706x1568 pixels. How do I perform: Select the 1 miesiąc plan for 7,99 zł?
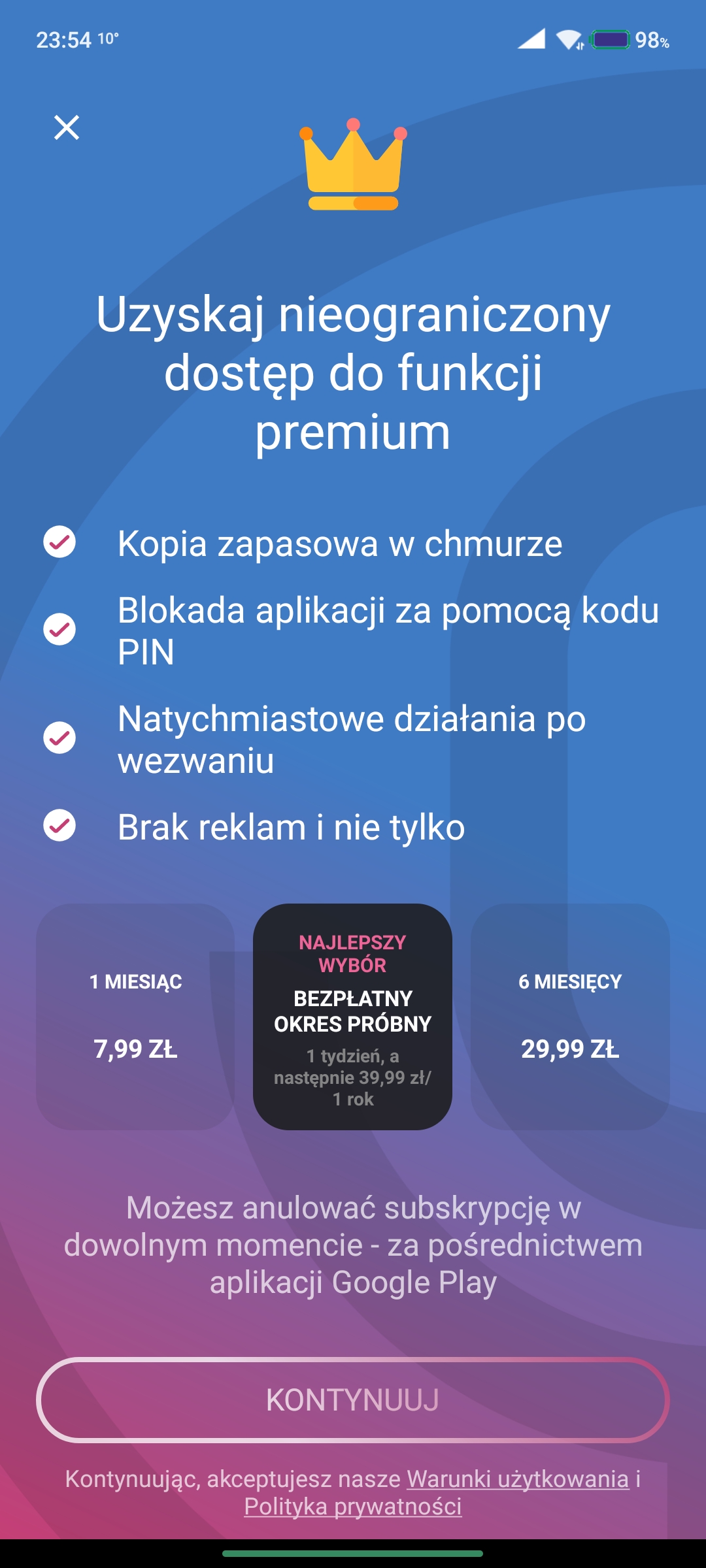(x=135, y=1017)
